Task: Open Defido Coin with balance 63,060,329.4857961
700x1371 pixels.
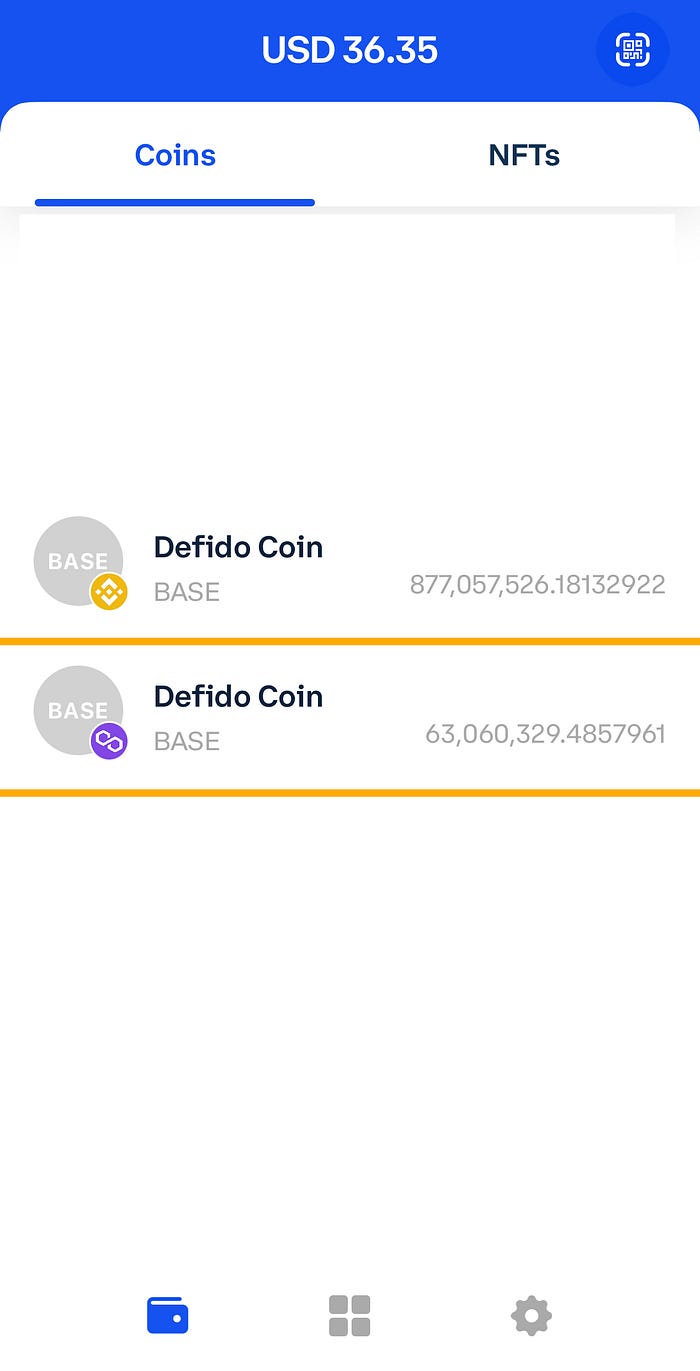Action: tap(350, 717)
